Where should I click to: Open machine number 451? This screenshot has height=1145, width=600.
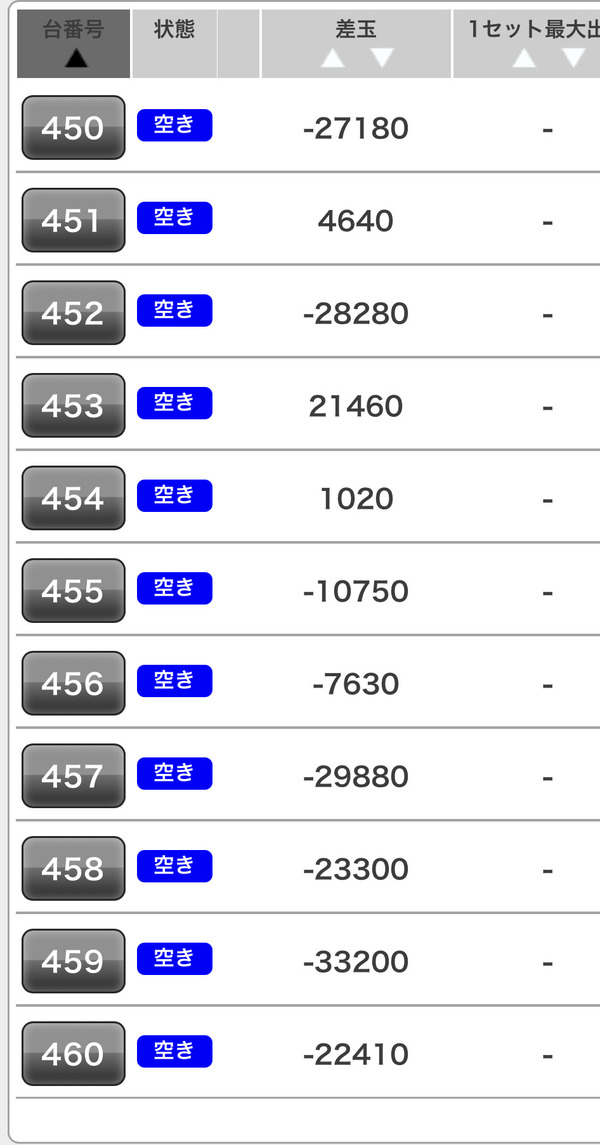click(x=74, y=221)
